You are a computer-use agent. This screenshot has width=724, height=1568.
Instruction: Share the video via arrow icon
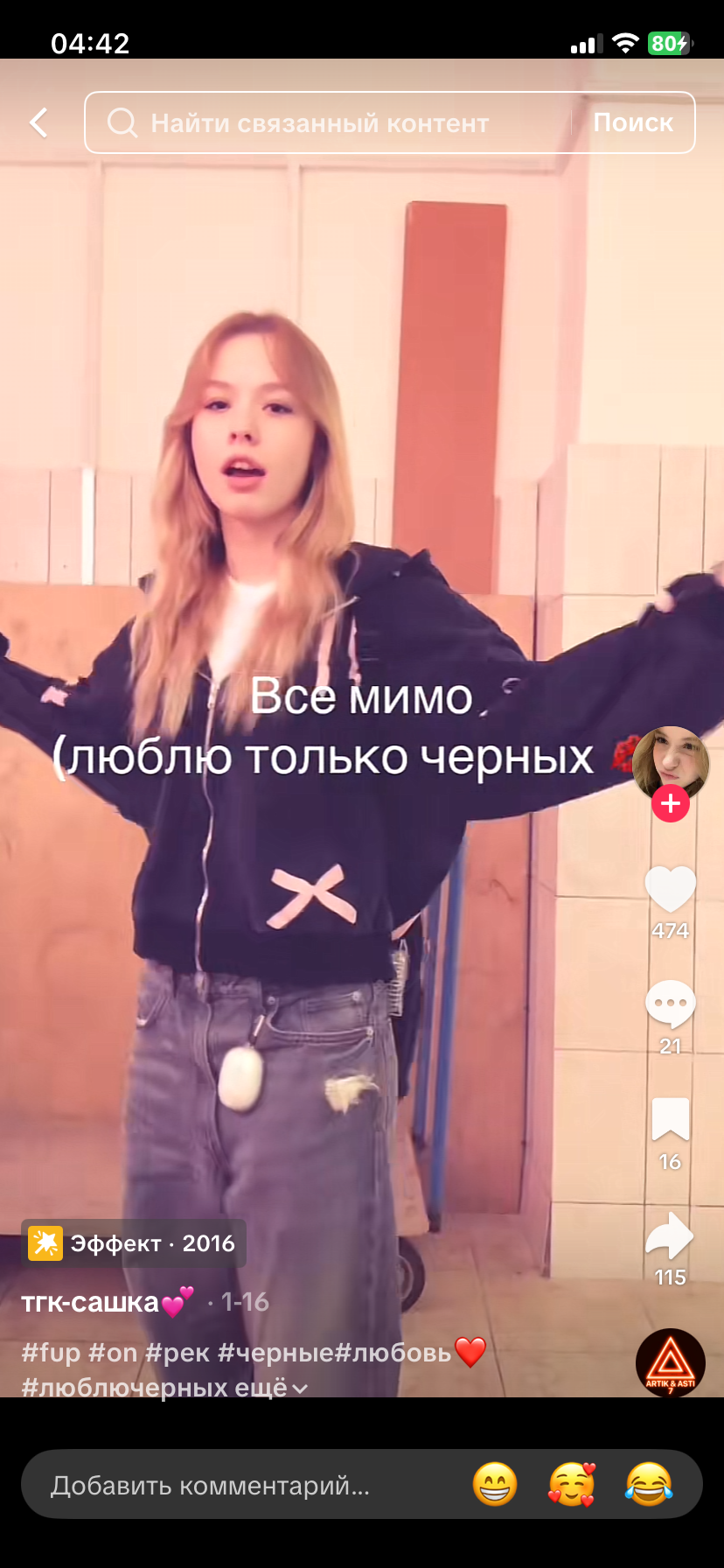pyautogui.click(x=670, y=1235)
